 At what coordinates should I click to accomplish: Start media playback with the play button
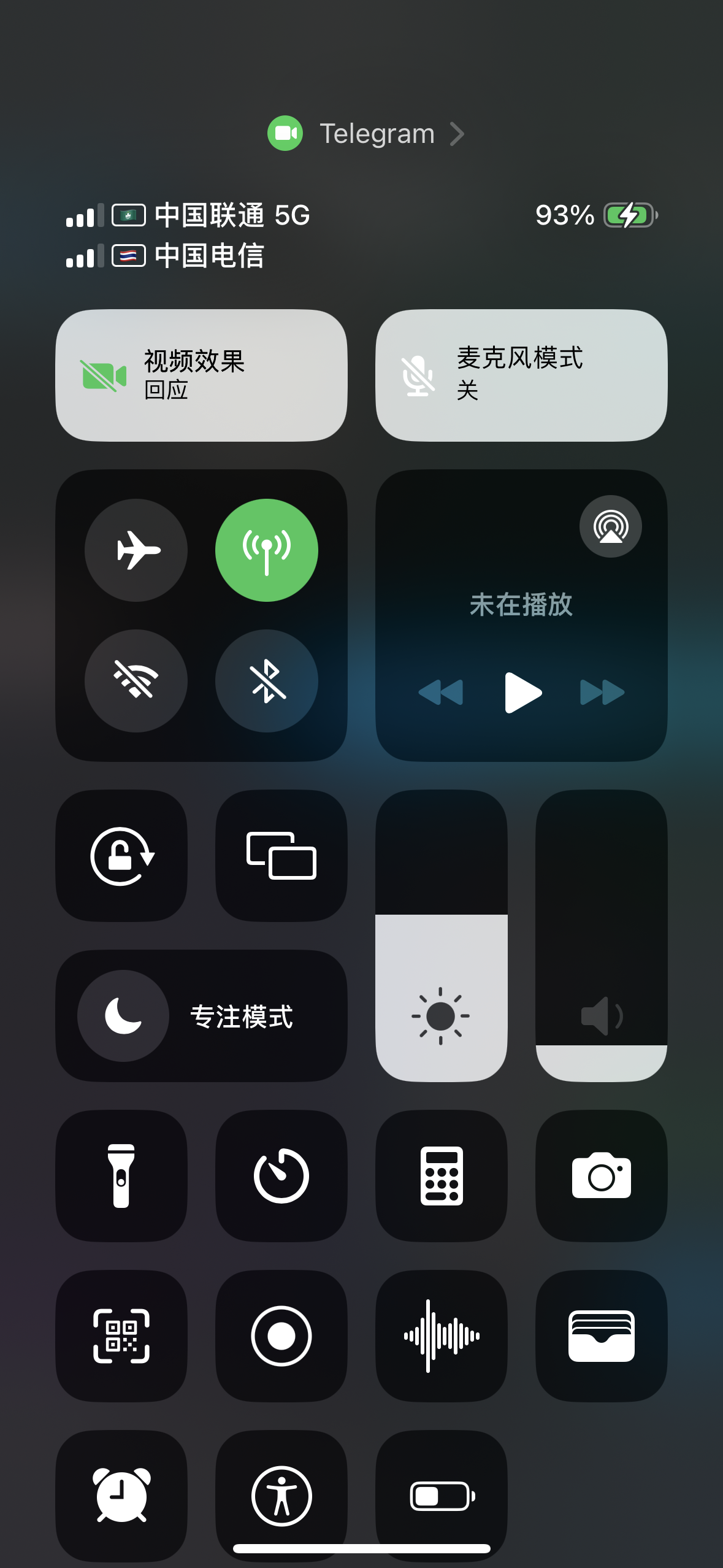pyautogui.click(x=522, y=693)
